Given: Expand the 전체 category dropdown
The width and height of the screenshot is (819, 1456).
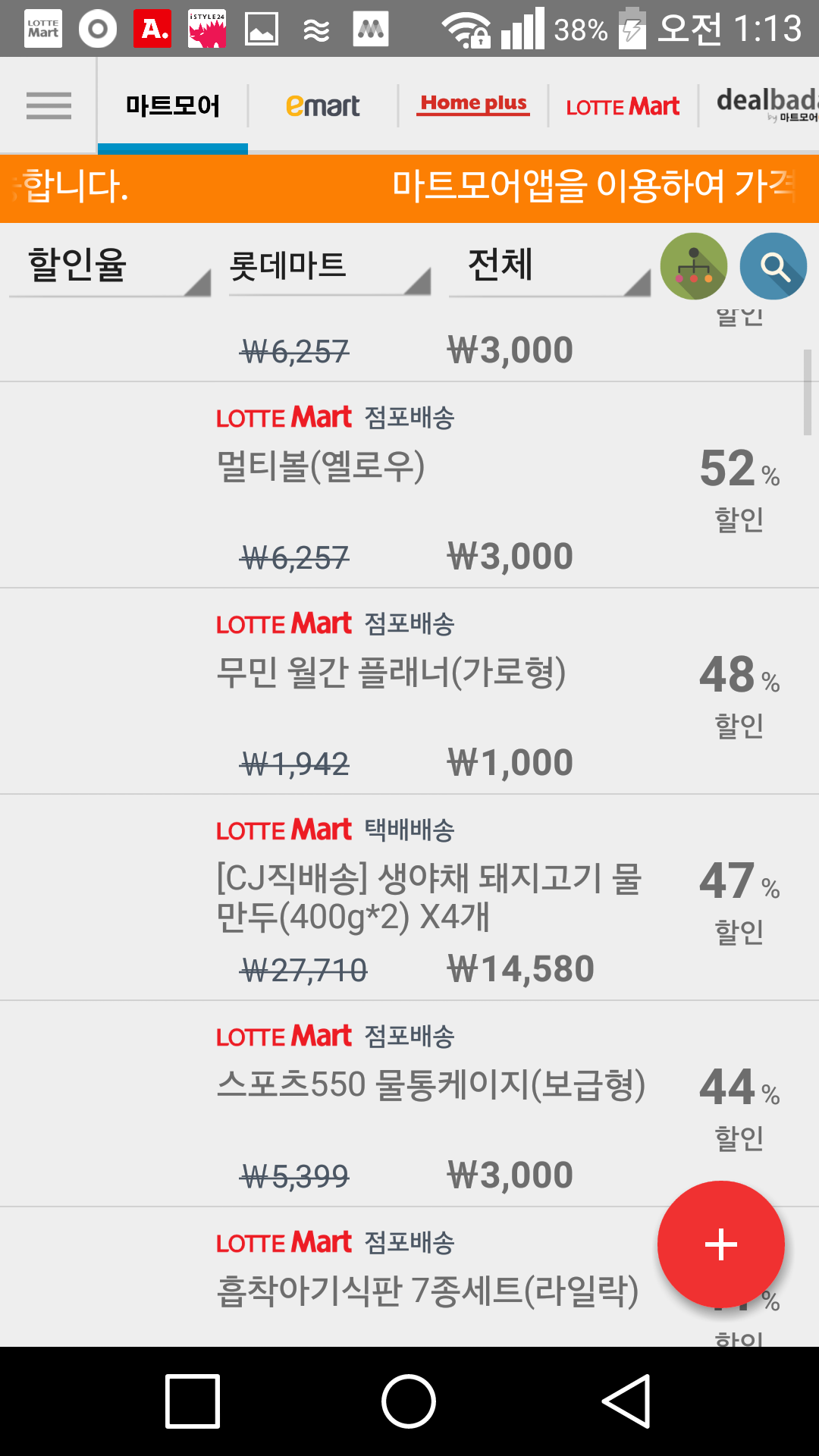Looking at the screenshot, I should tap(549, 267).
